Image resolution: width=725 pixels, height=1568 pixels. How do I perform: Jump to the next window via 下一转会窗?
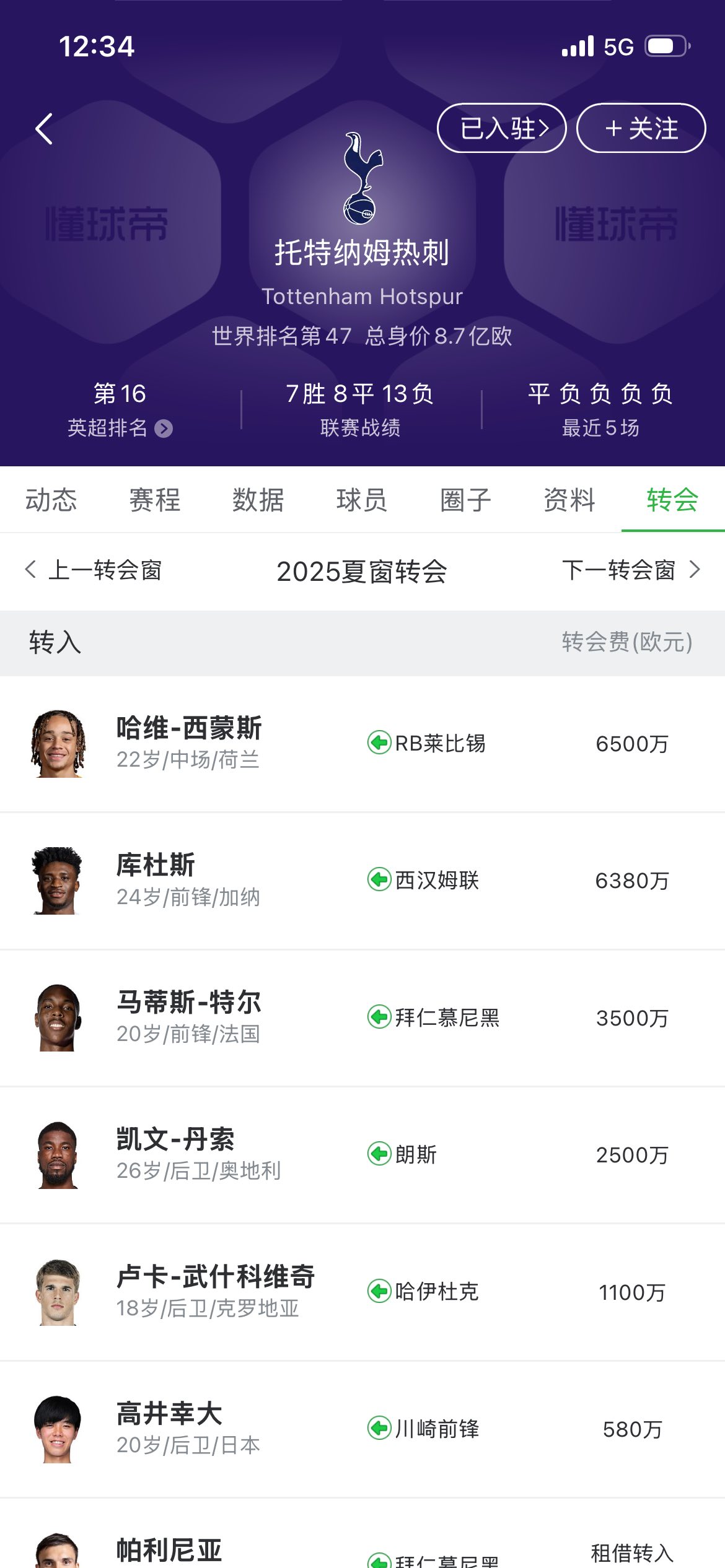click(631, 570)
